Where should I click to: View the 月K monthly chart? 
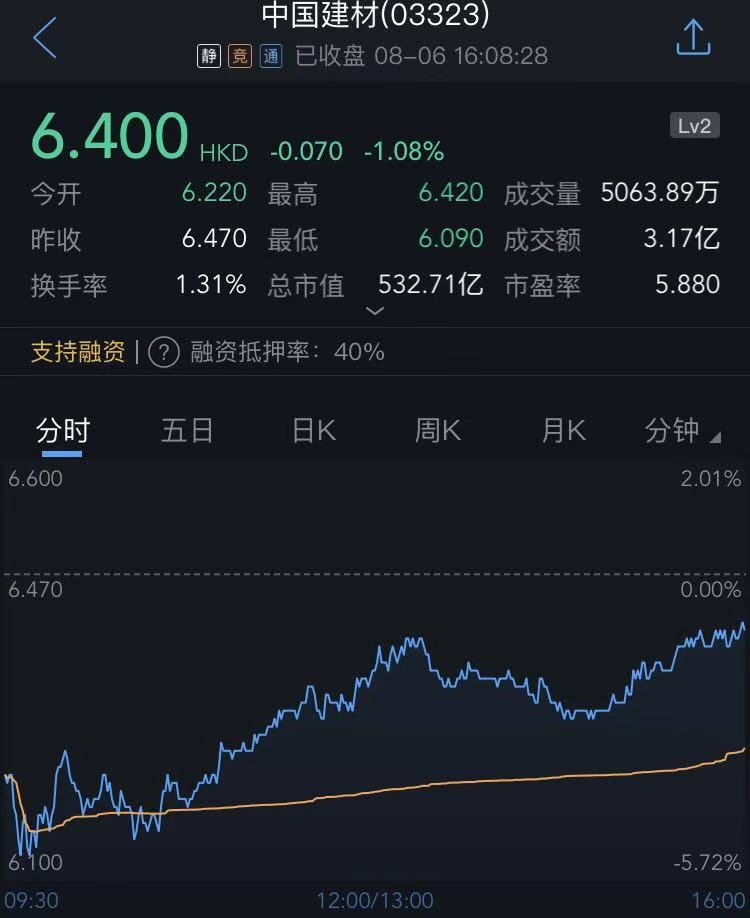coord(563,431)
